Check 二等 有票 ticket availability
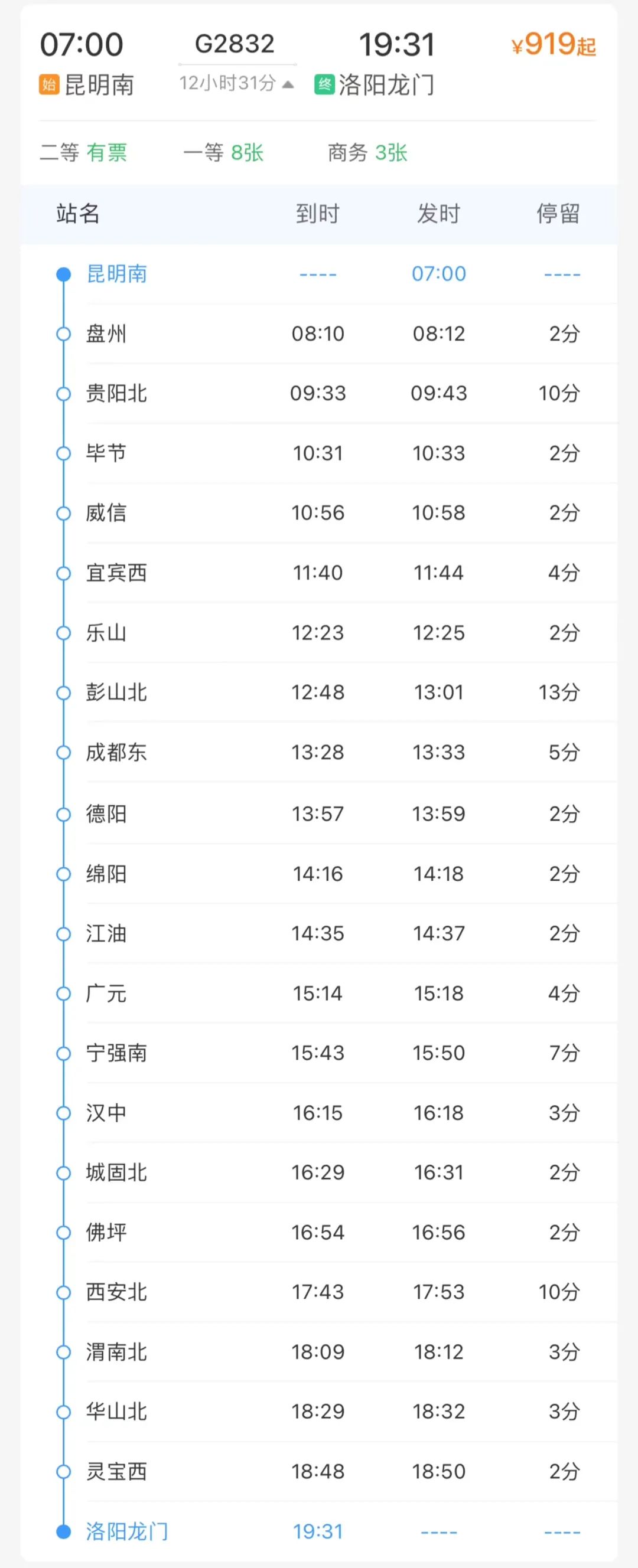 point(84,154)
